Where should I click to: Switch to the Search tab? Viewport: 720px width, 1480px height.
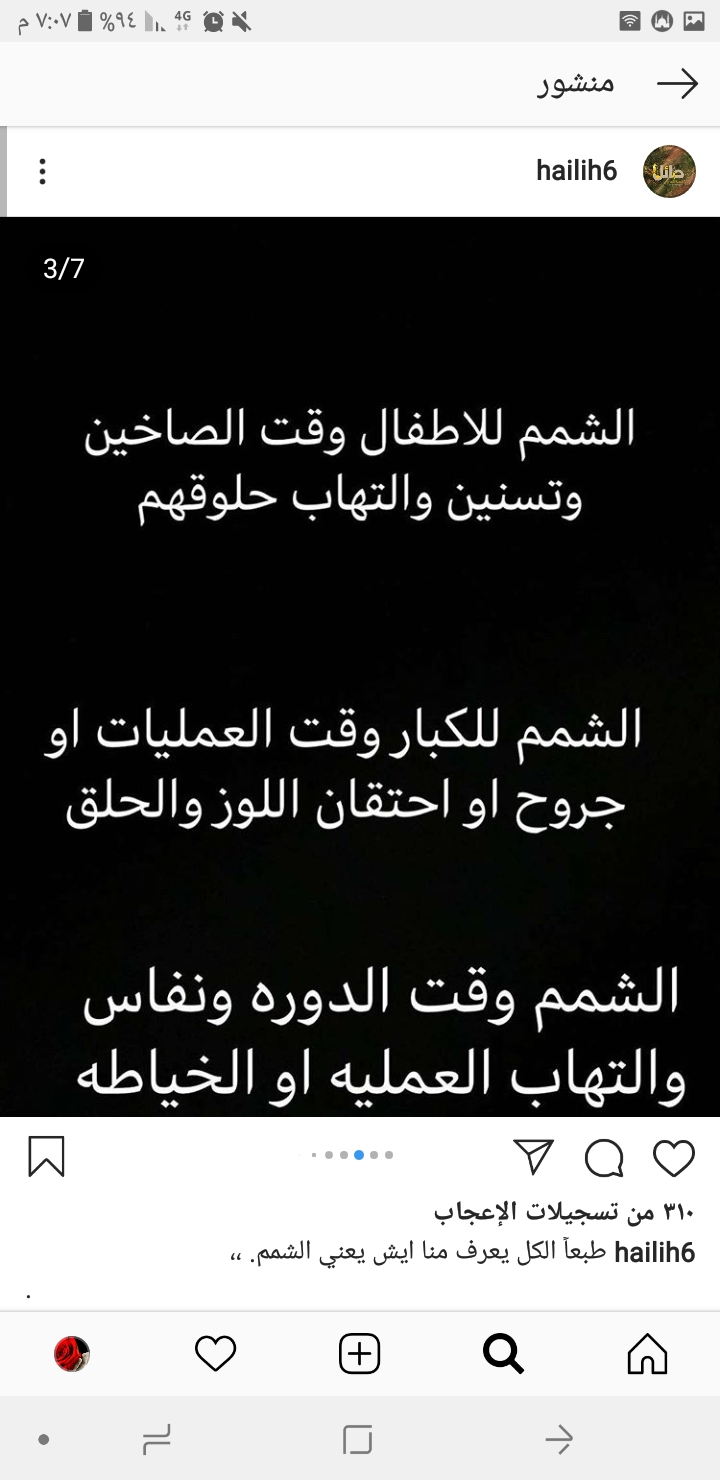pyautogui.click(x=503, y=1354)
